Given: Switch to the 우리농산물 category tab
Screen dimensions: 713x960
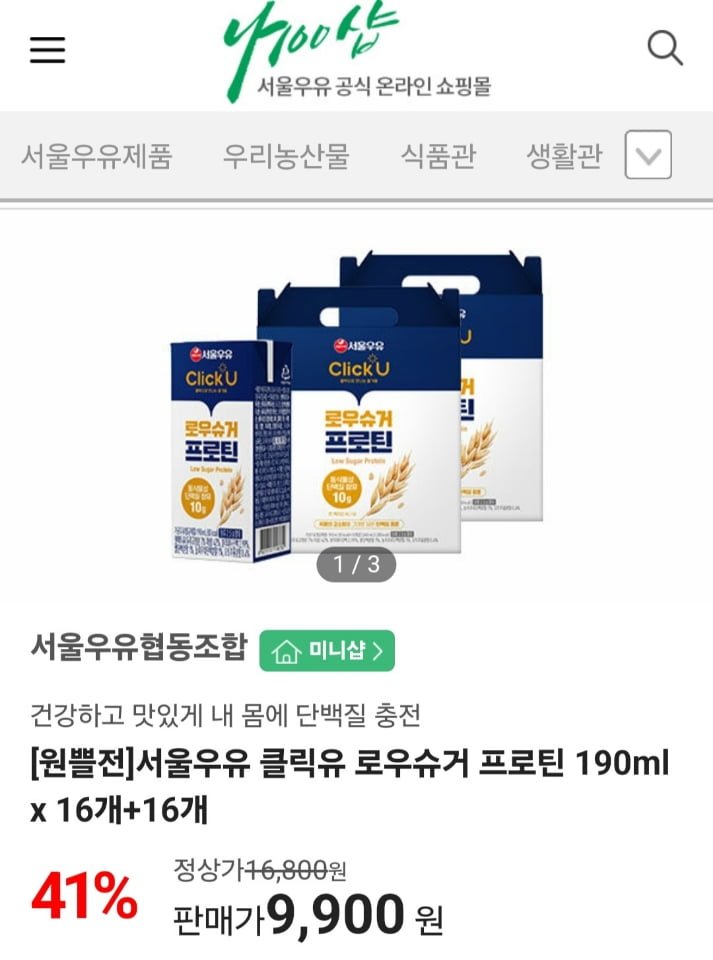Looking at the screenshot, I should click(x=286, y=156).
